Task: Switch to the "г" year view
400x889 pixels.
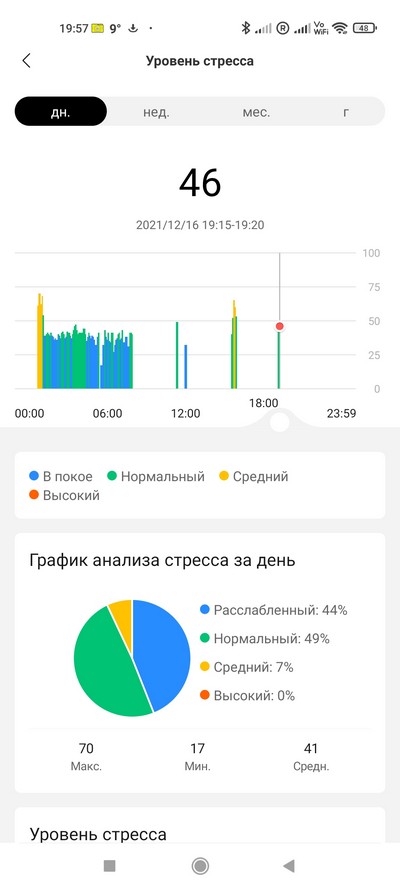Action: tap(346, 112)
